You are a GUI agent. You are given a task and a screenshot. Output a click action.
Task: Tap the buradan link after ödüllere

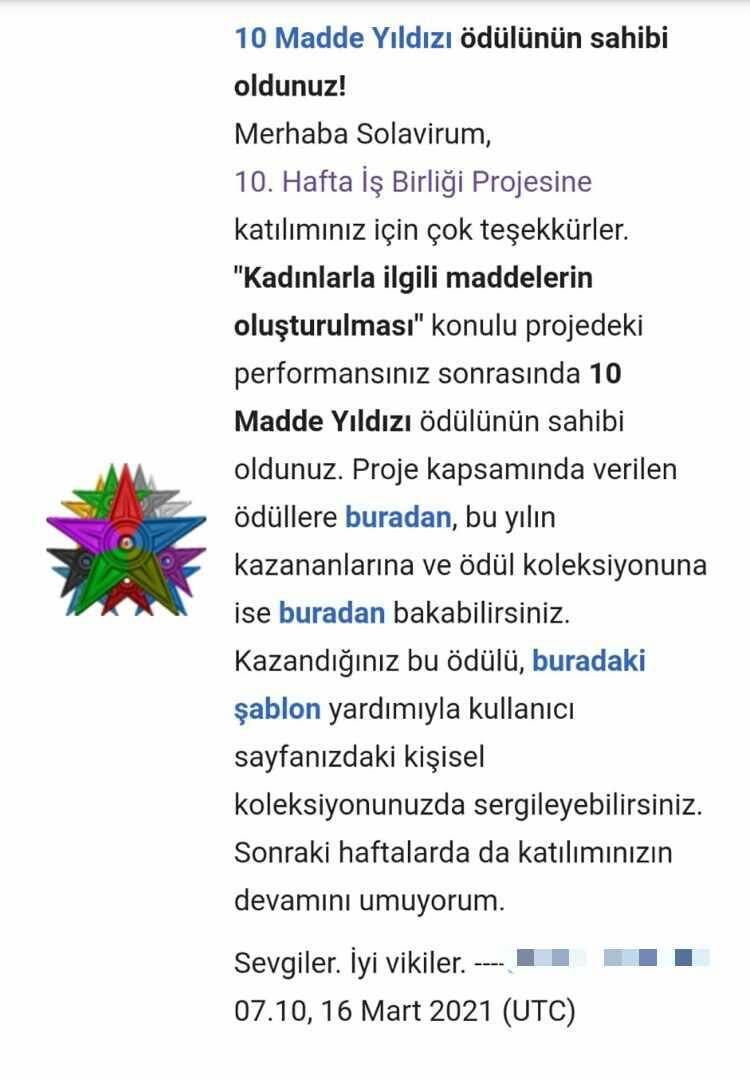pos(398,517)
